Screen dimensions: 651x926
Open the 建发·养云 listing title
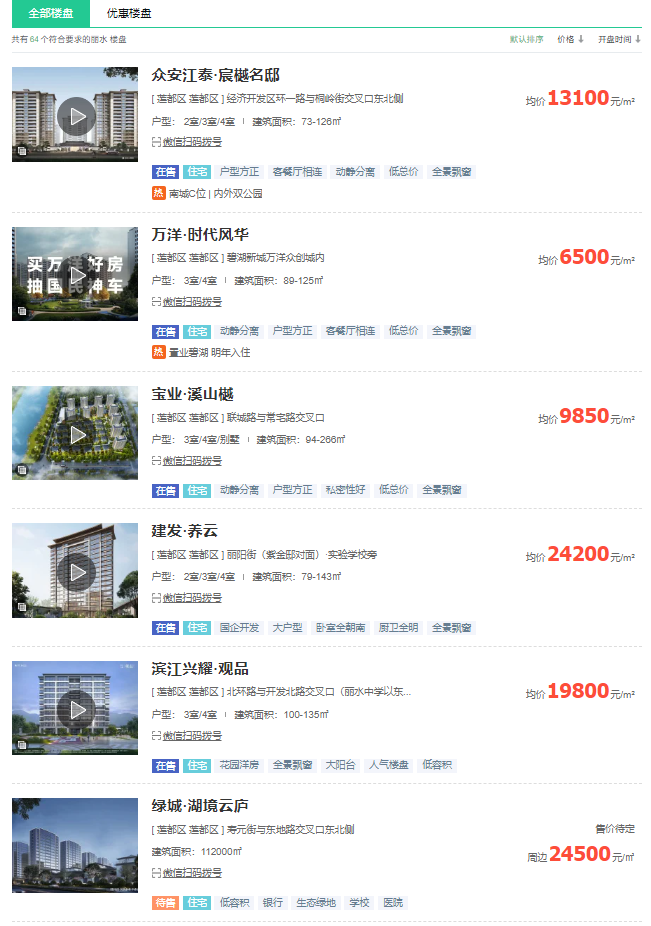coord(184,531)
